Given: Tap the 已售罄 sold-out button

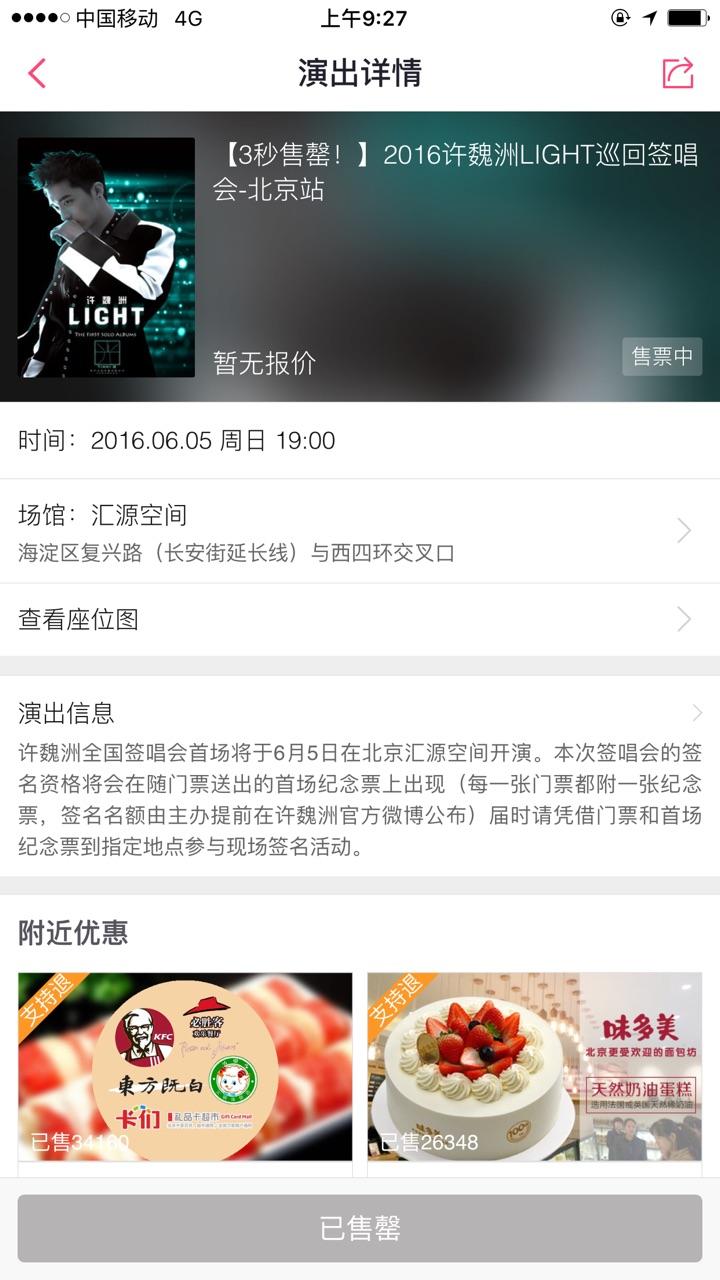Looking at the screenshot, I should pyautogui.click(x=360, y=1228).
